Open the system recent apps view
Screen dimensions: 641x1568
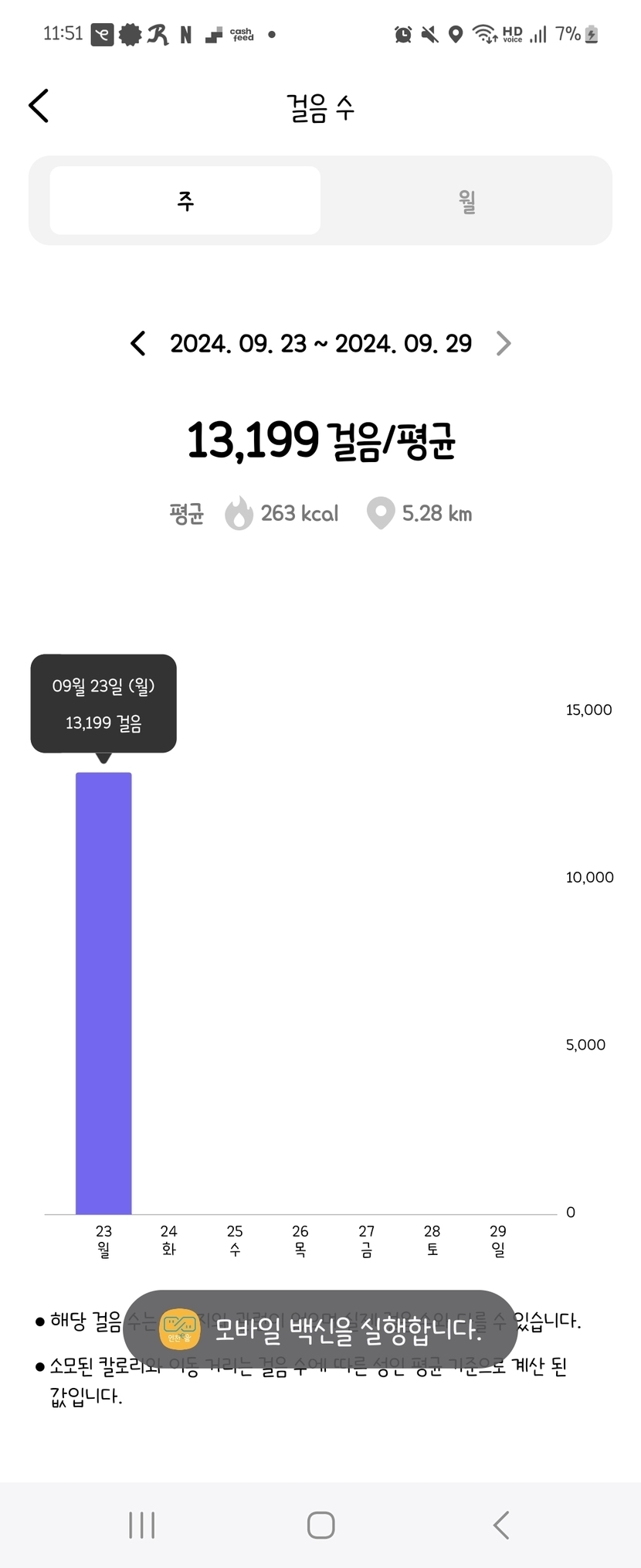coord(142,1525)
